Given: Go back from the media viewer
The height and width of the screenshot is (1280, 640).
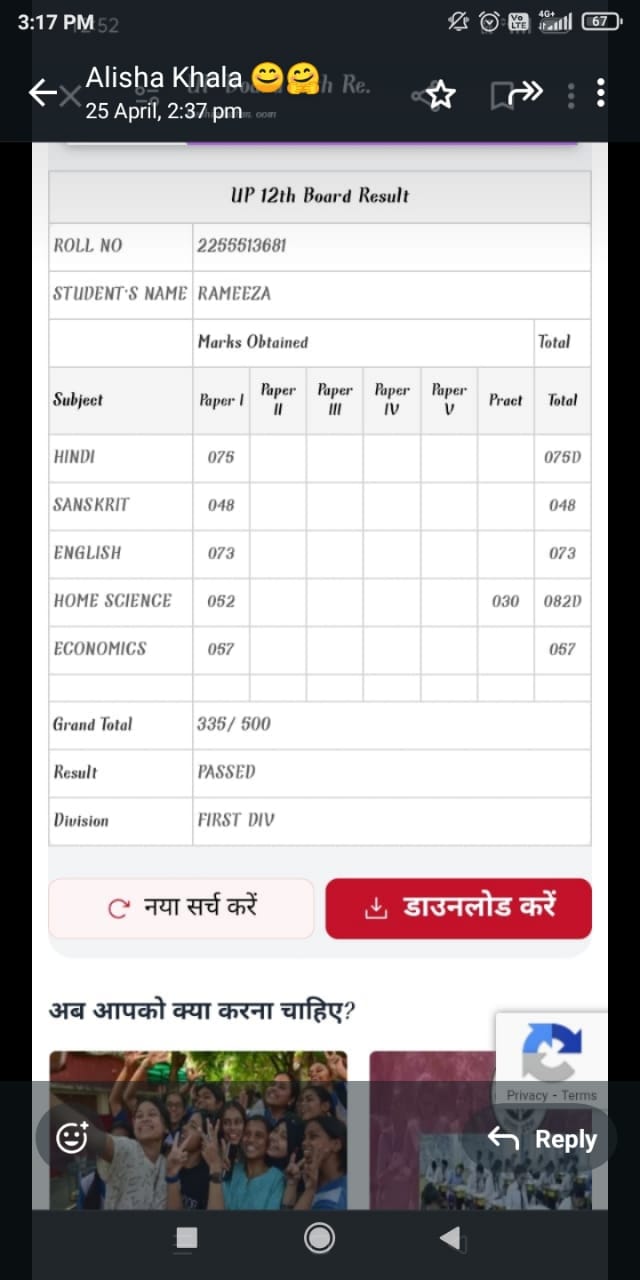Looking at the screenshot, I should click(43, 93).
